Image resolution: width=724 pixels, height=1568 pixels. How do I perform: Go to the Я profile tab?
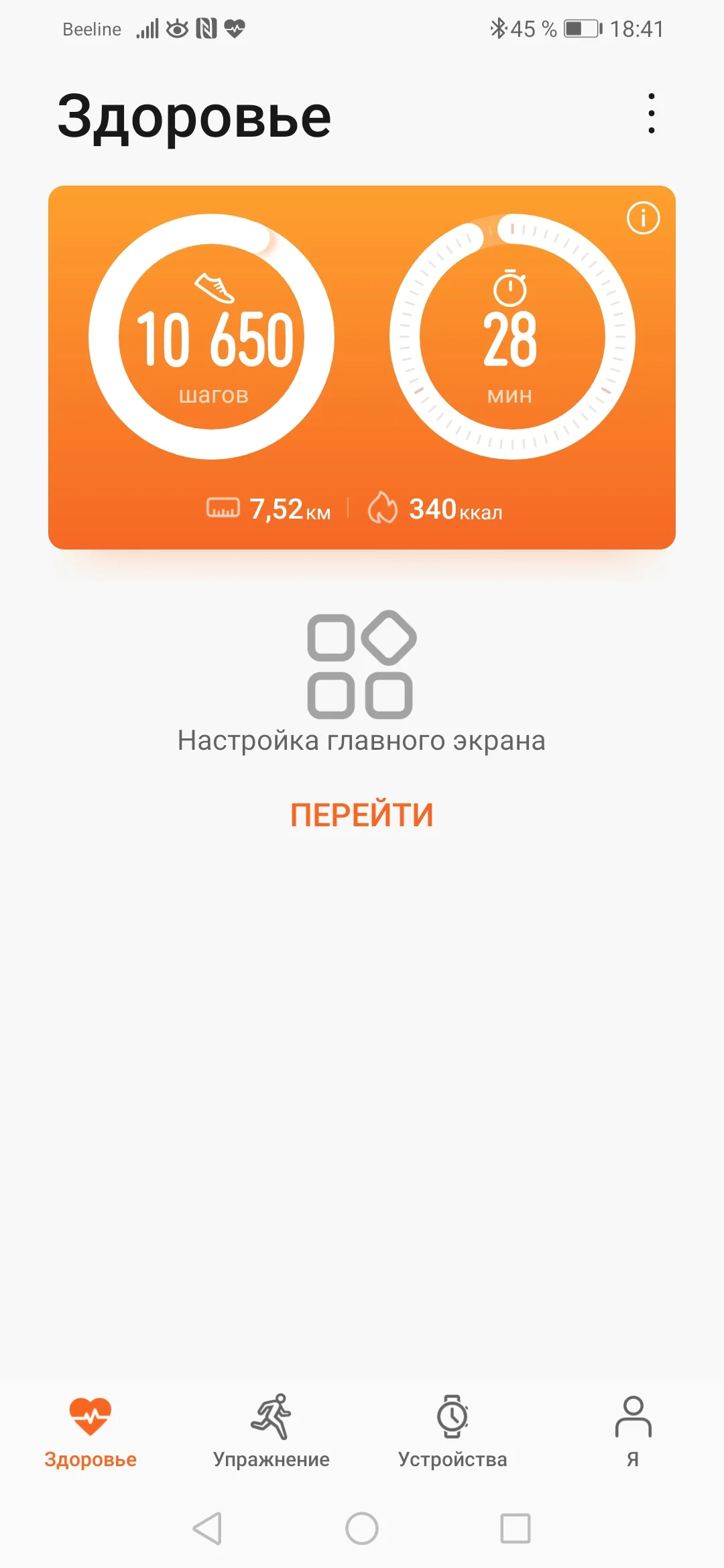tap(633, 1431)
